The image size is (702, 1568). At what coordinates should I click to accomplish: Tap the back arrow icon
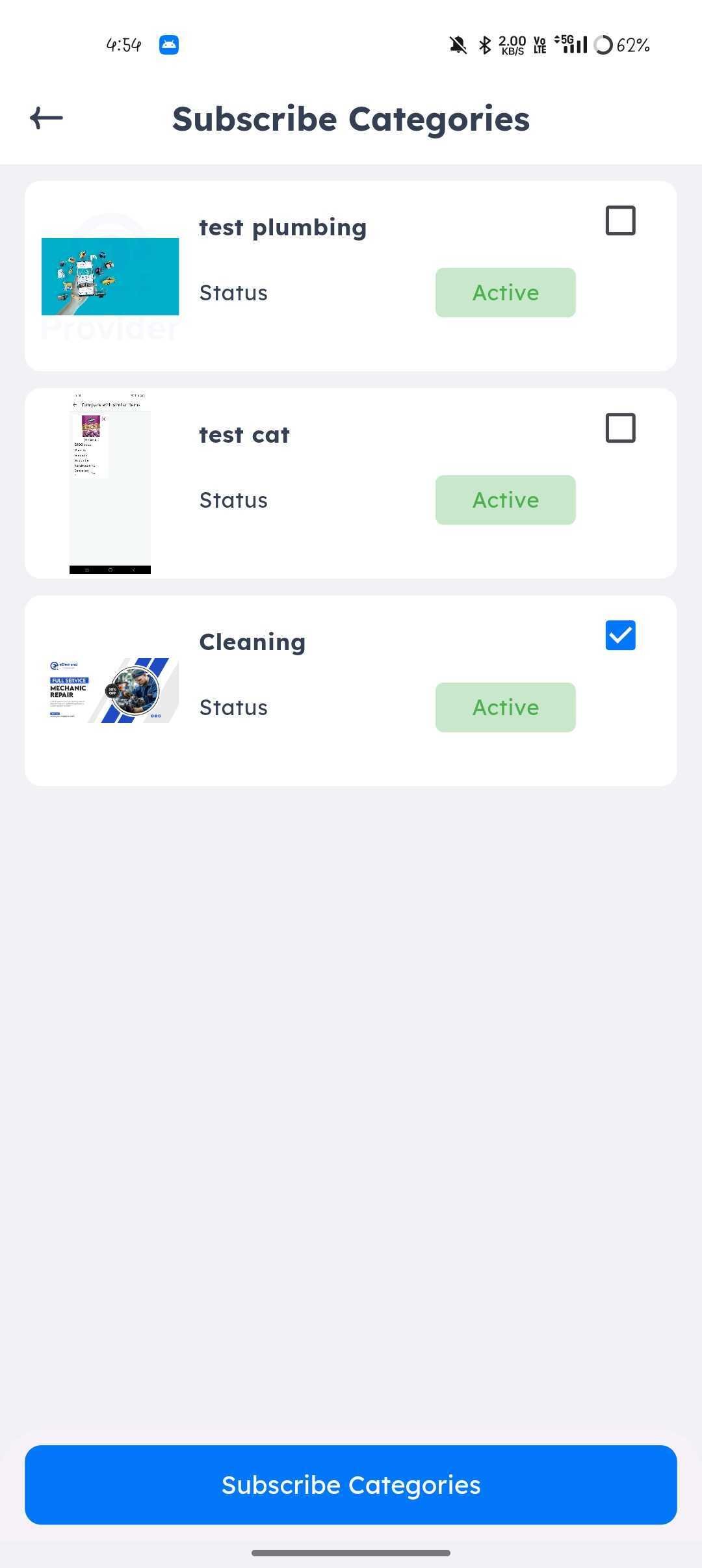[x=47, y=117]
